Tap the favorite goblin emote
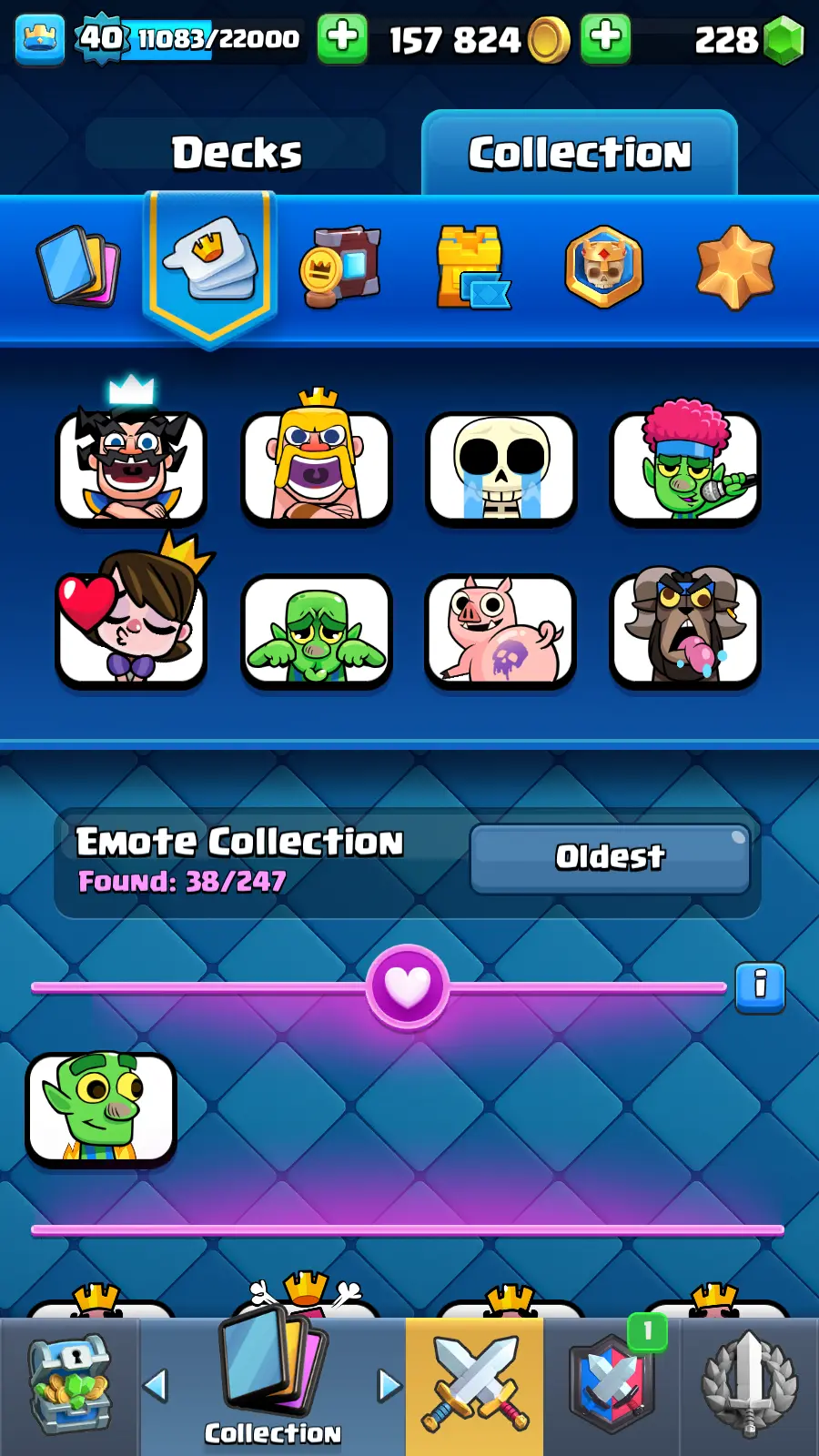Image resolution: width=819 pixels, height=1456 pixels. (100, 1108)
